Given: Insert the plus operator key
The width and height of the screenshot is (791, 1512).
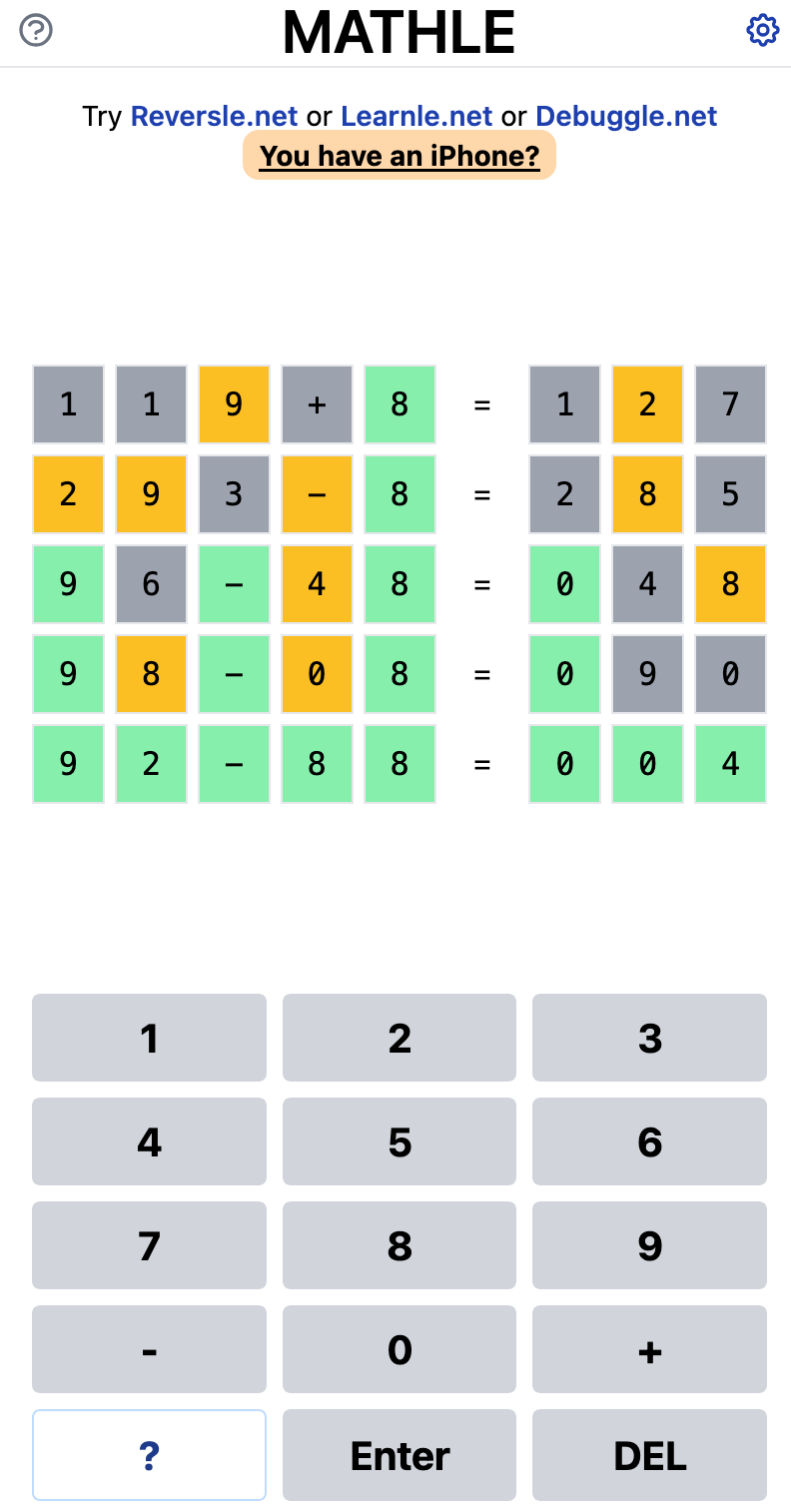Looking at the screenshot, I should tap(649, 1349).
